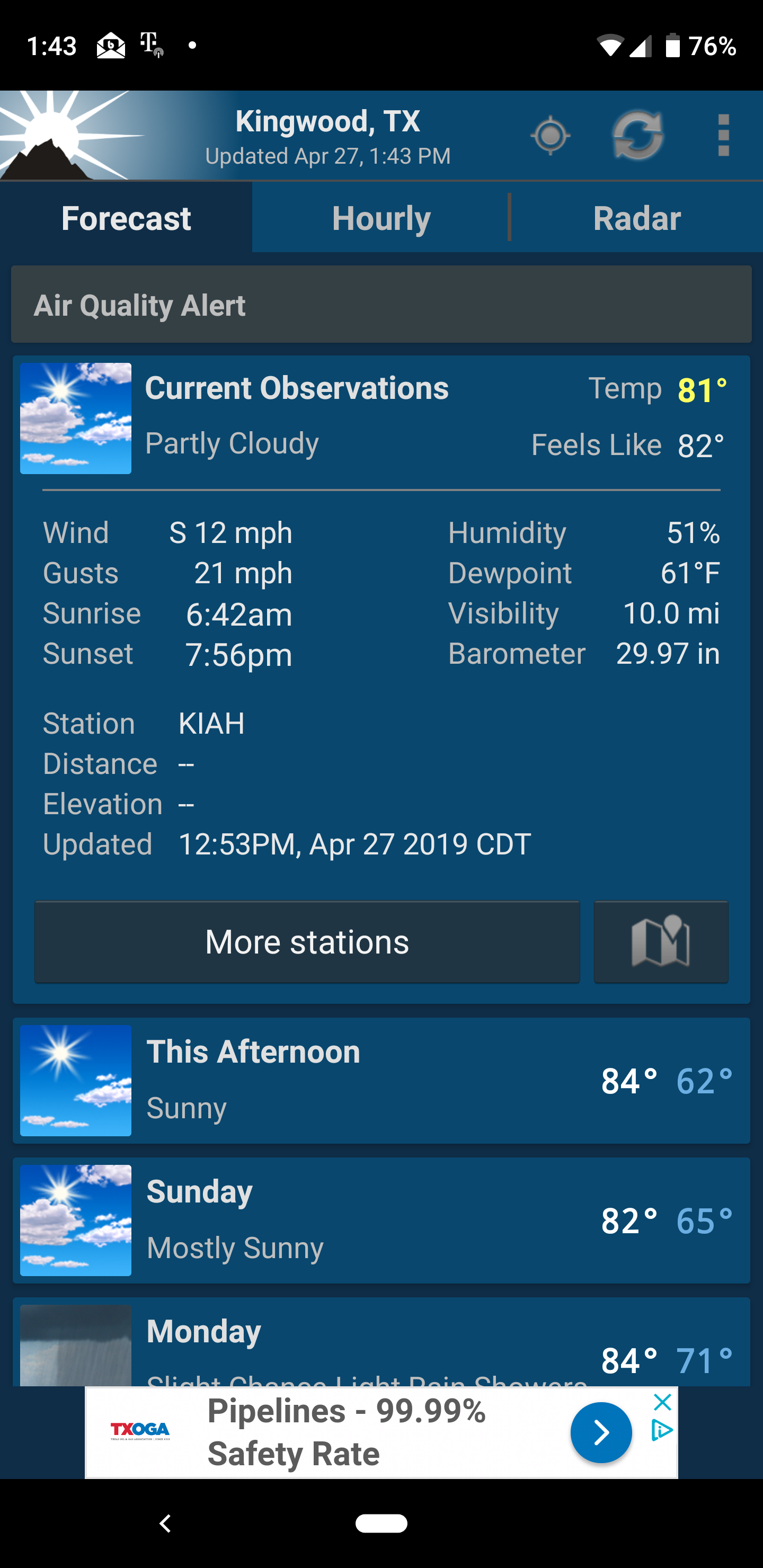Image resolution: width=763 pixels, height=1568 pixels.
Task: Use current GPS location
Action: [551, 135]
